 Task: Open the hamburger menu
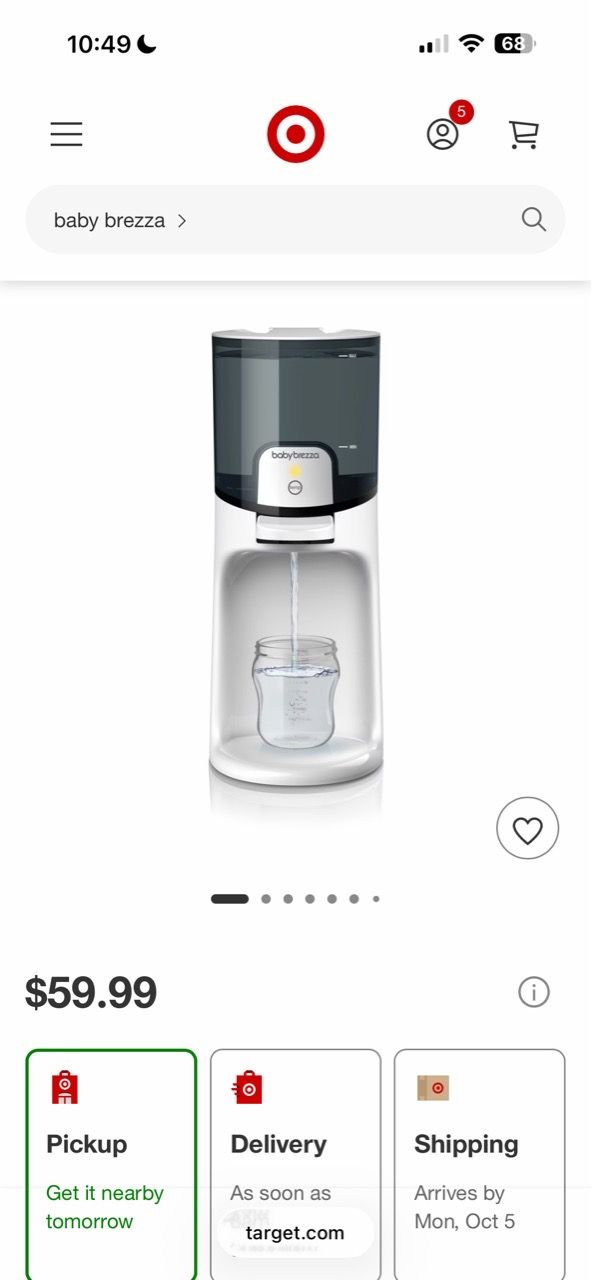pyautogui.click(x=67, y=134)
